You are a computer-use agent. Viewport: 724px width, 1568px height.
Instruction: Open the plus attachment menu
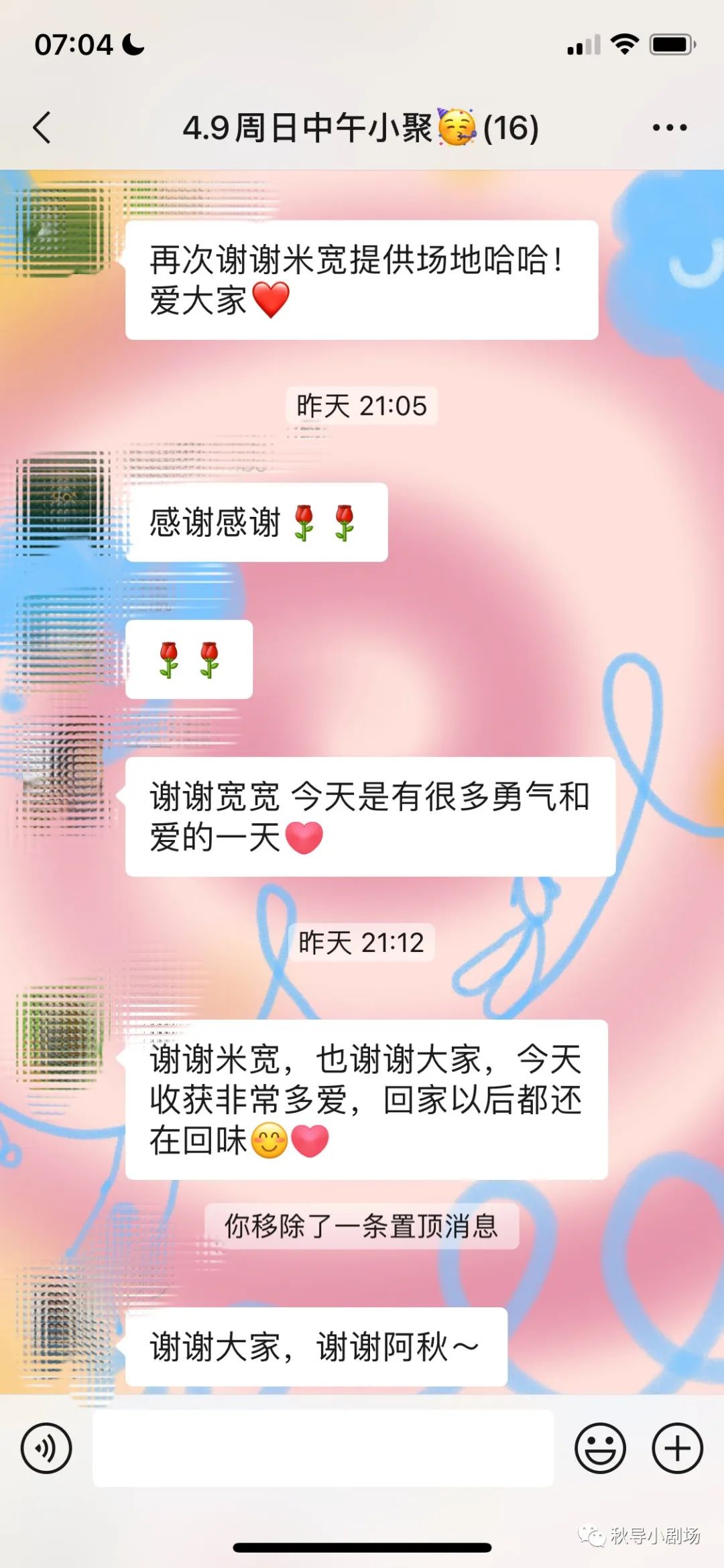click(x=677, y=1447)
